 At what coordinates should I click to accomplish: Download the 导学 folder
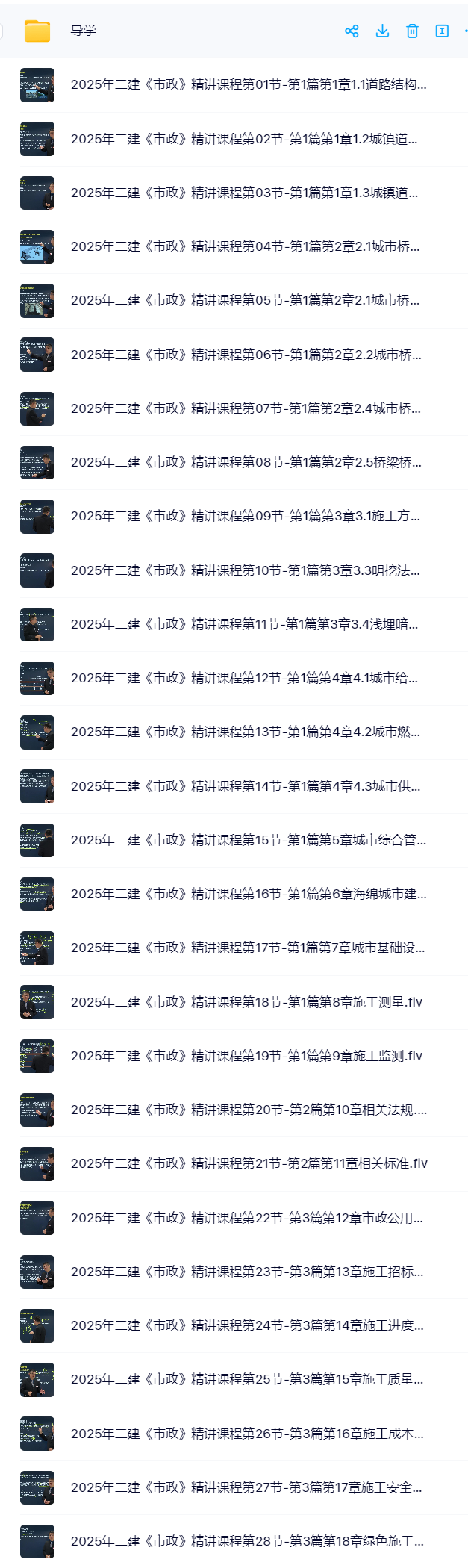pos(382,31)
